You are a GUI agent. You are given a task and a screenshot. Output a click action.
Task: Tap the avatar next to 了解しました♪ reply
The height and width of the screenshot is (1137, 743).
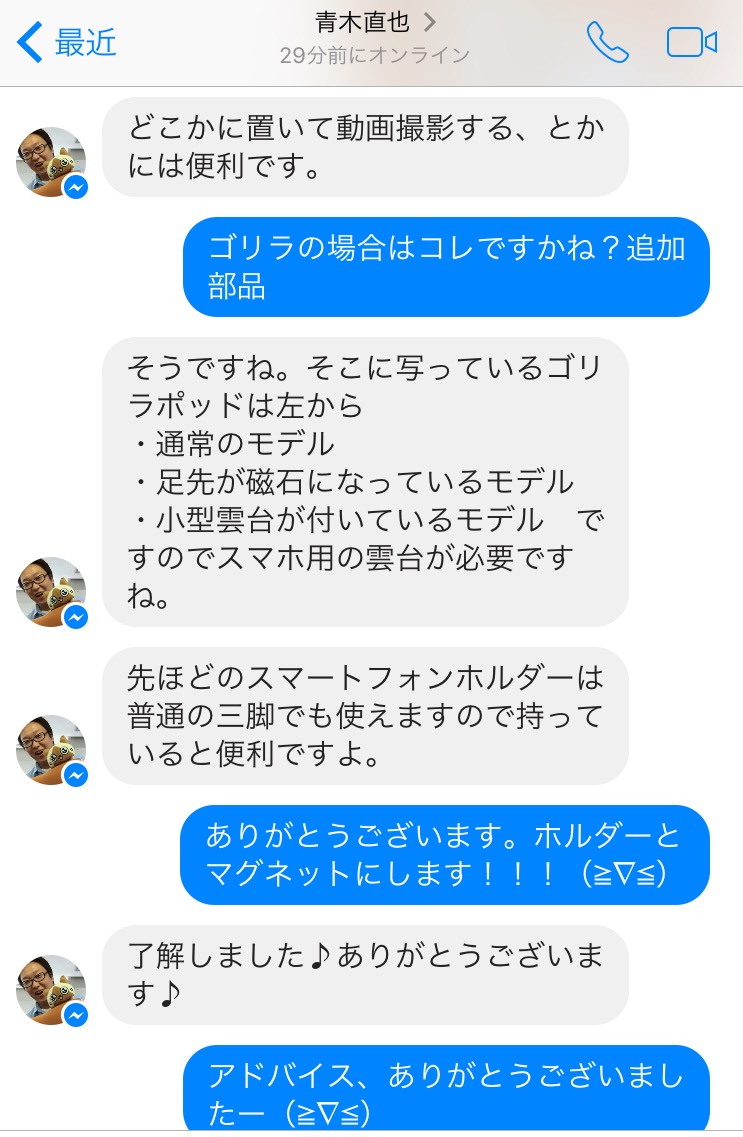pos(50,990)
